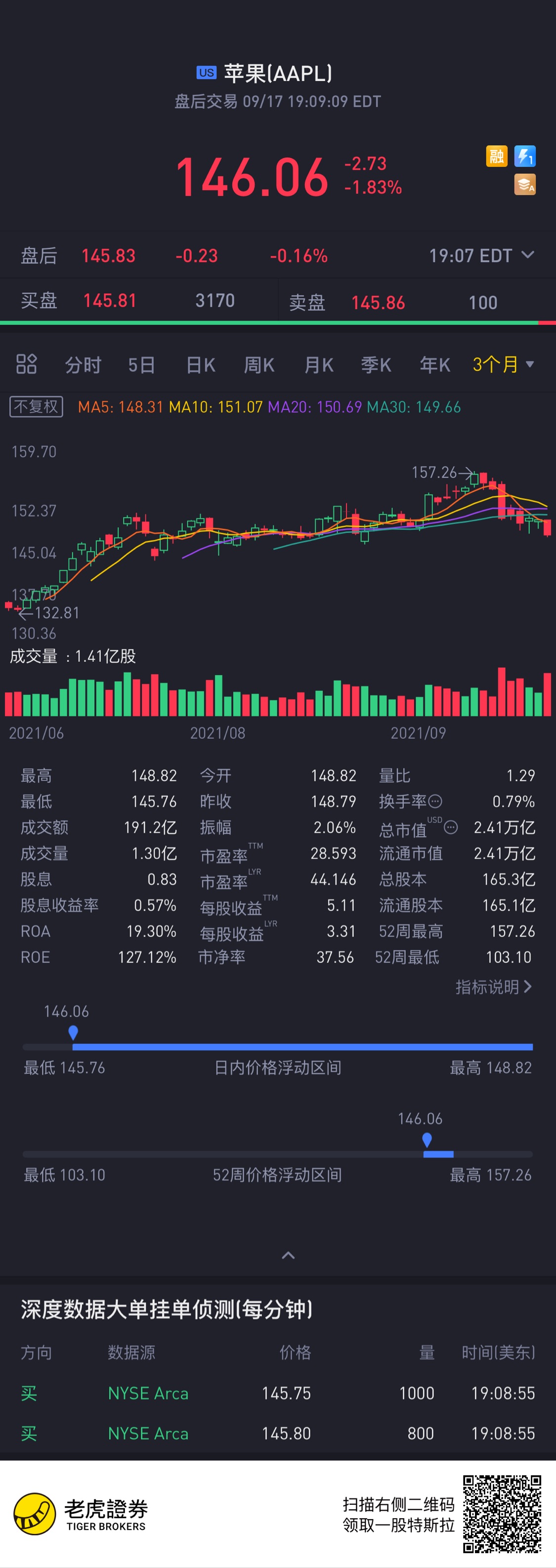Tap the blue lightning badge
556x1568 pixels.
pyautogui.click(x=524, y=157)
